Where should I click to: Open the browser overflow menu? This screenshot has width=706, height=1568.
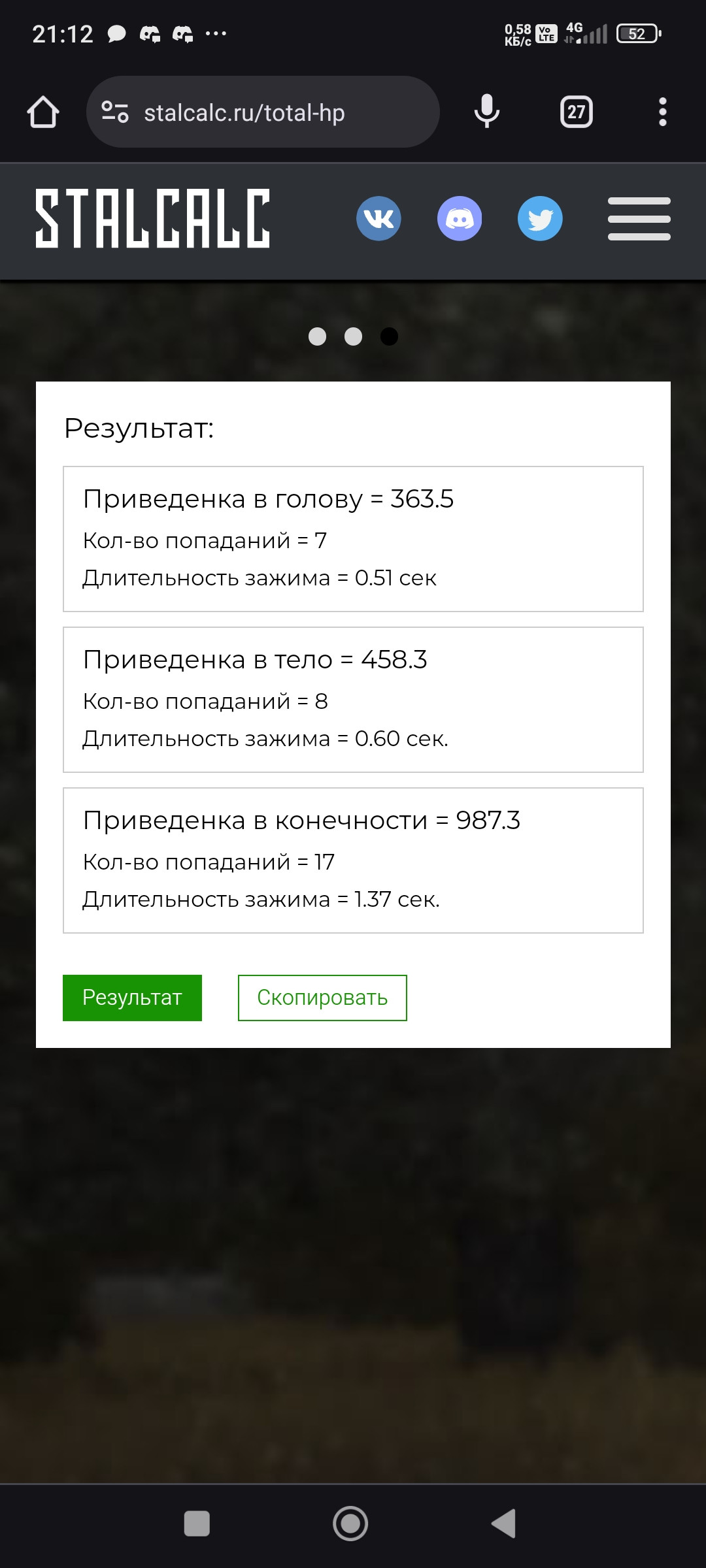(x=663, y=112)
